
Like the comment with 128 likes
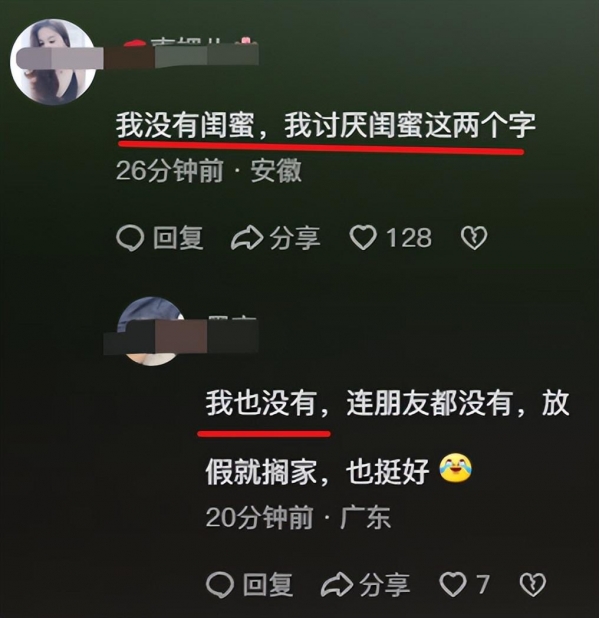click(x=363, y=237)
